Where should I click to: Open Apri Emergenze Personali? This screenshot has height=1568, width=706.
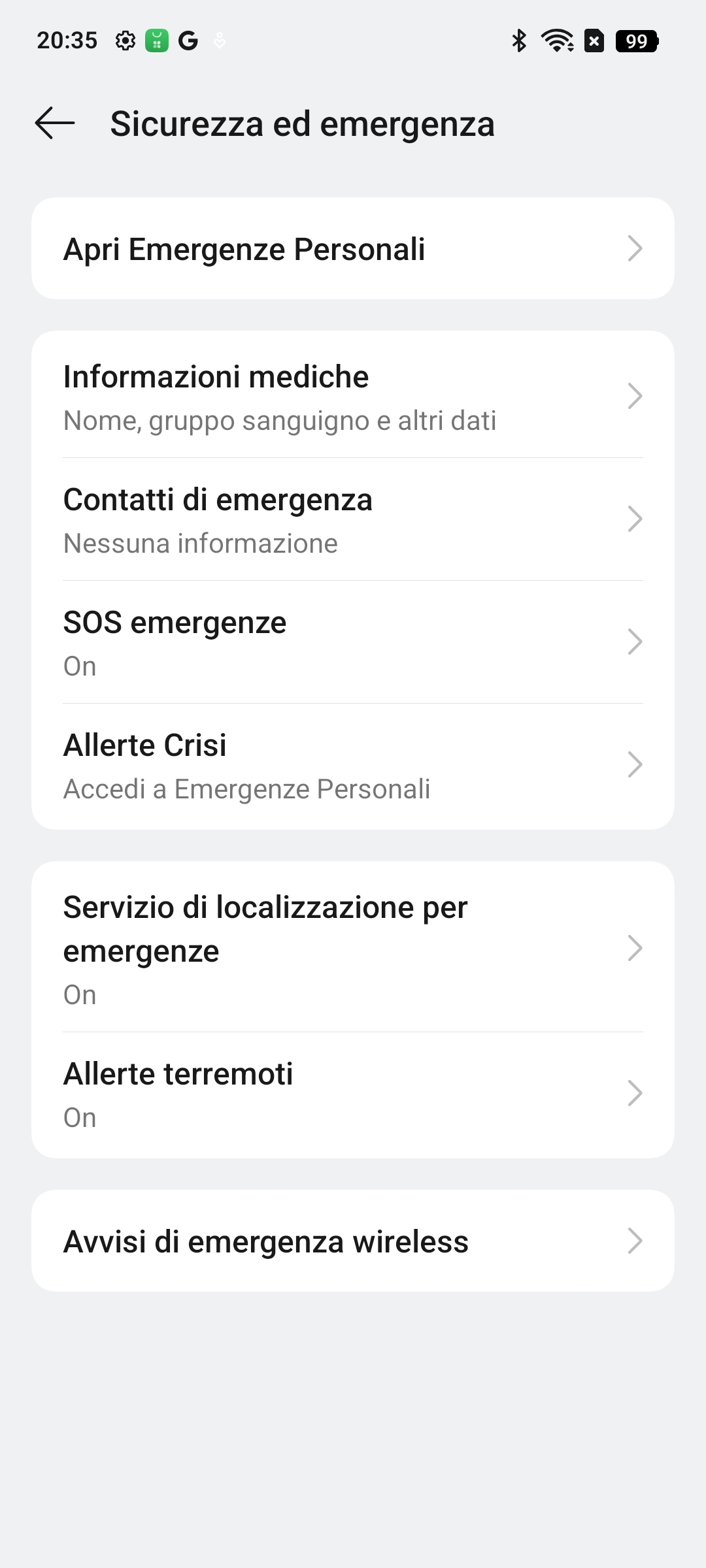(353, 248)
